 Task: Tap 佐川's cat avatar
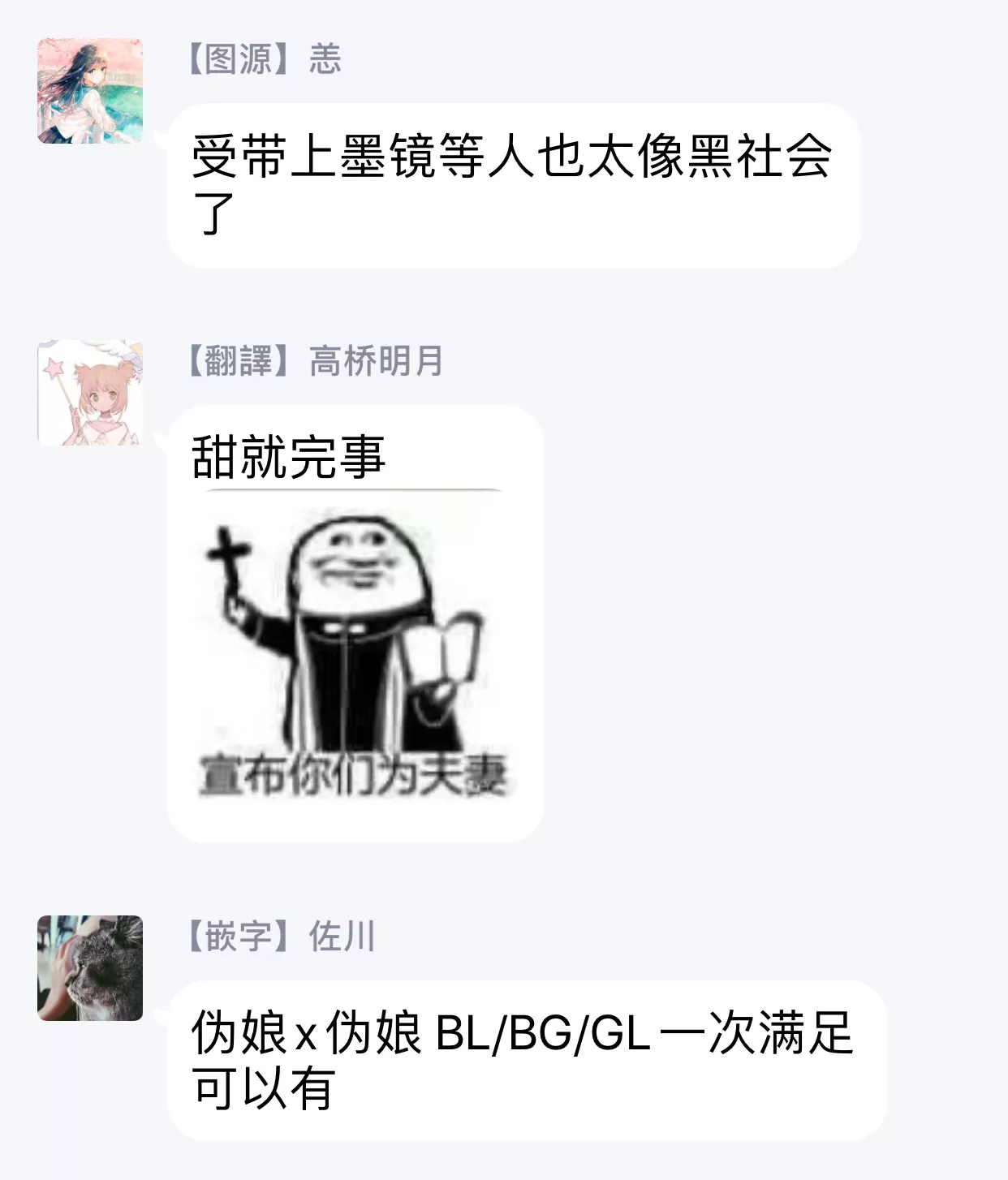(90, 967)
